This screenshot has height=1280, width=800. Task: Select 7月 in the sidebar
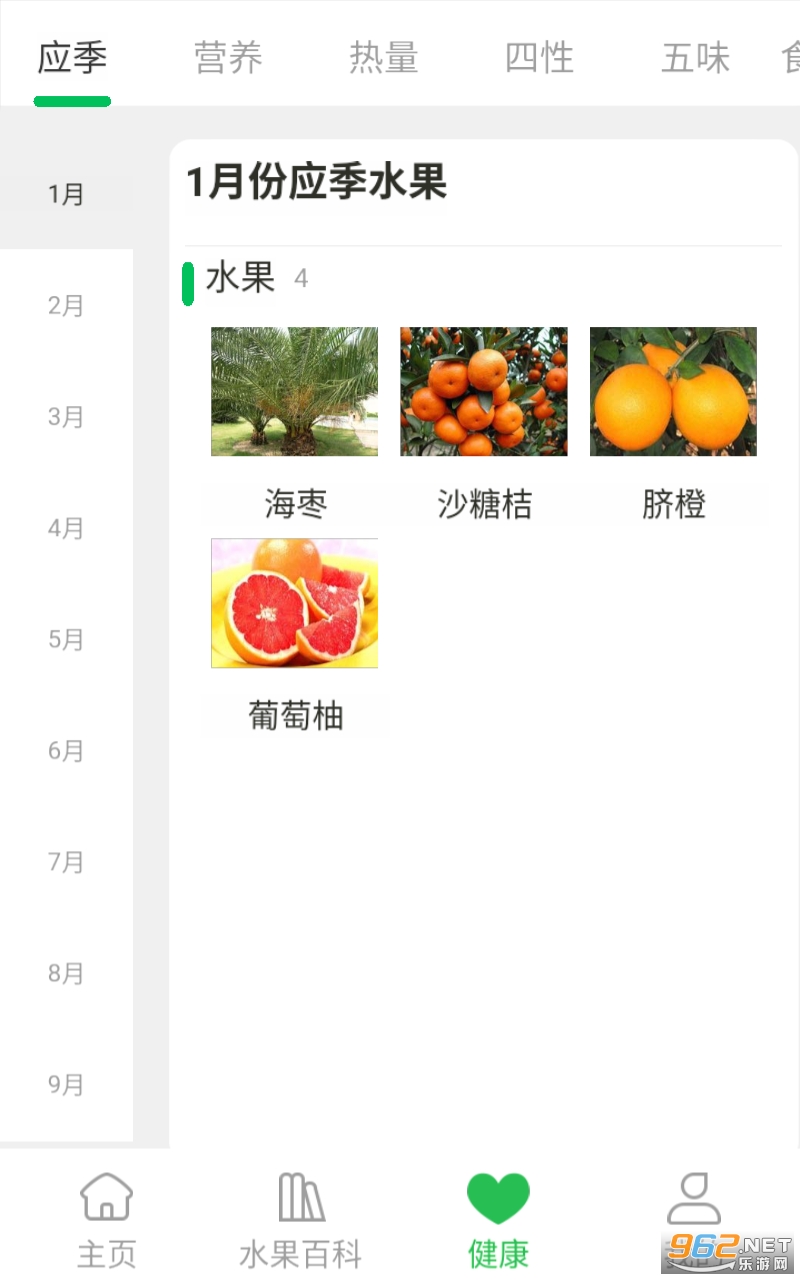[66, 862]
